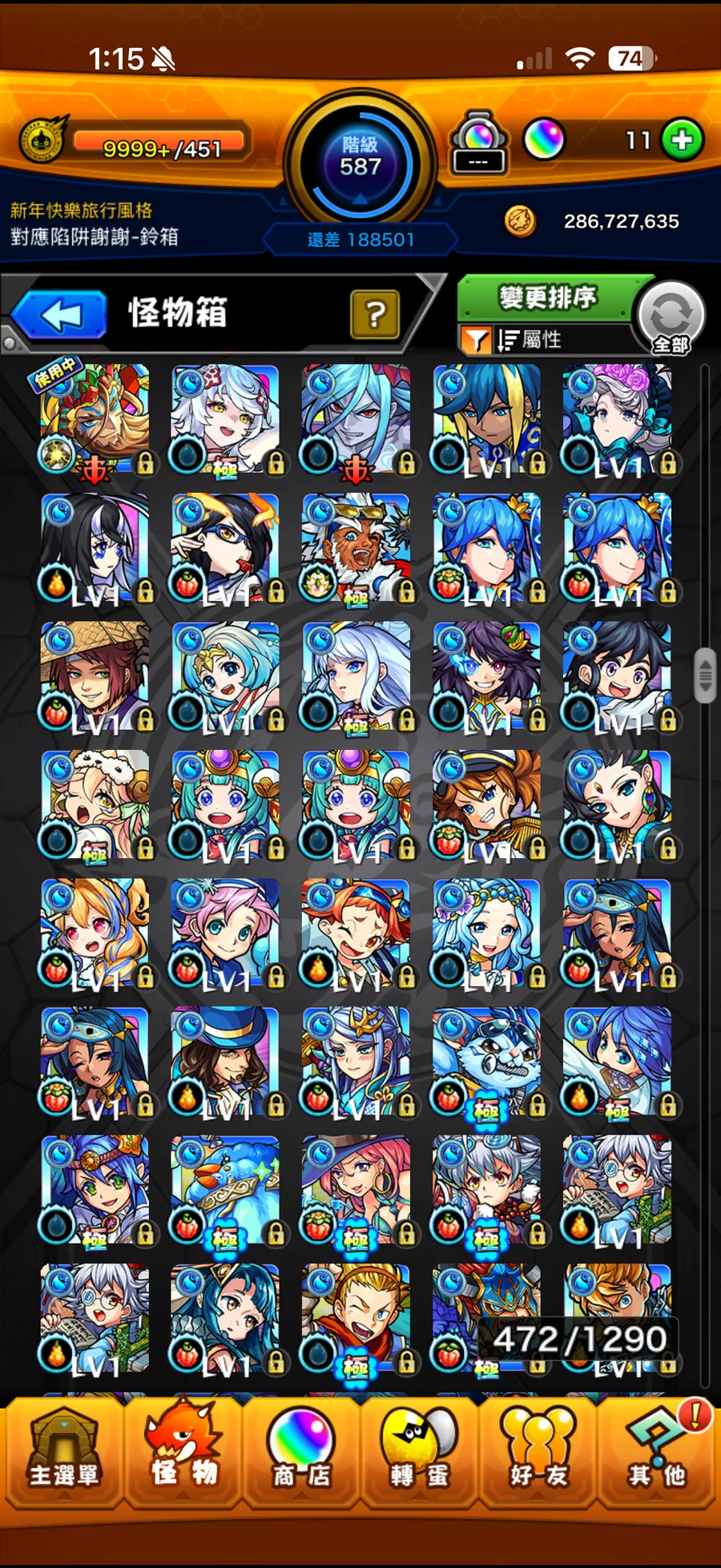Viewport: 721px width, 1568px height.
Task: Open the 主選單 tab
Action: click(64, 1452)
